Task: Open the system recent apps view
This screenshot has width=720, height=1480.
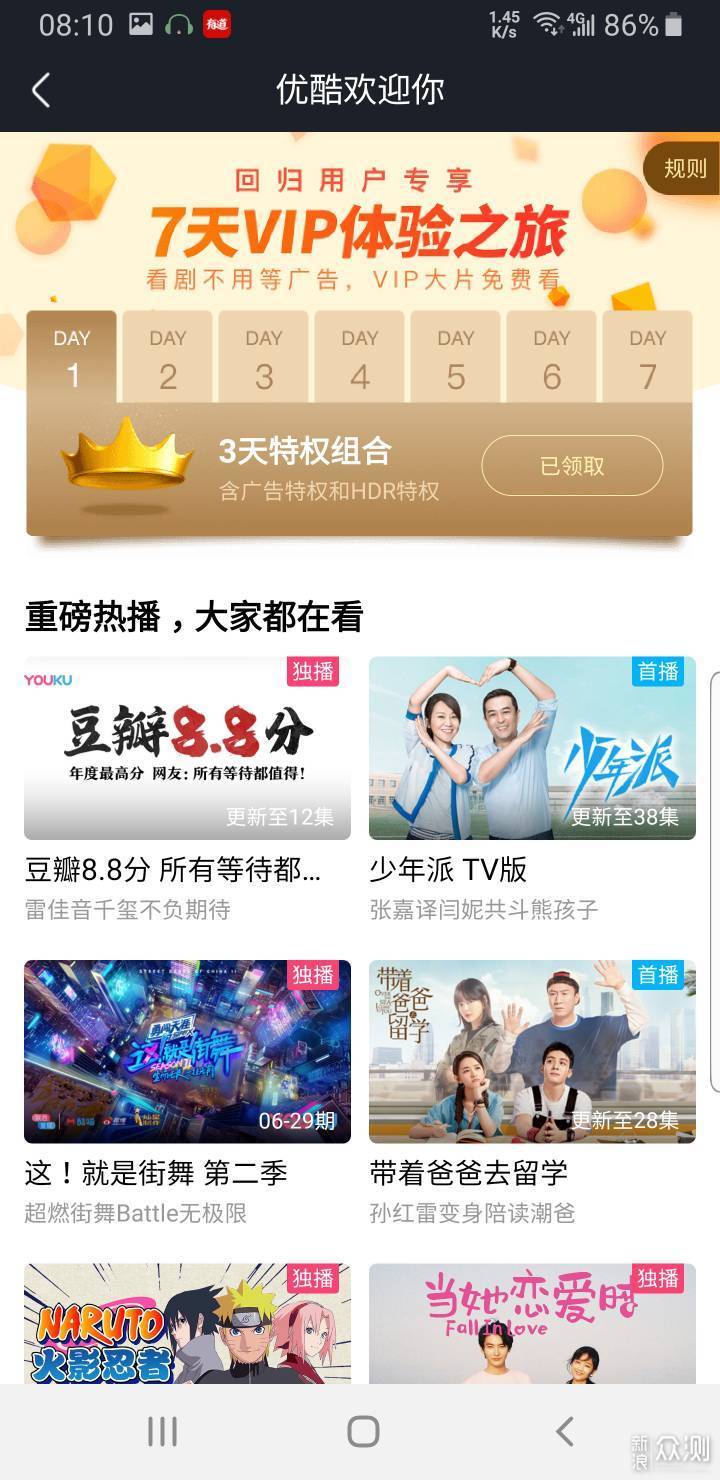Action: 162,1432
